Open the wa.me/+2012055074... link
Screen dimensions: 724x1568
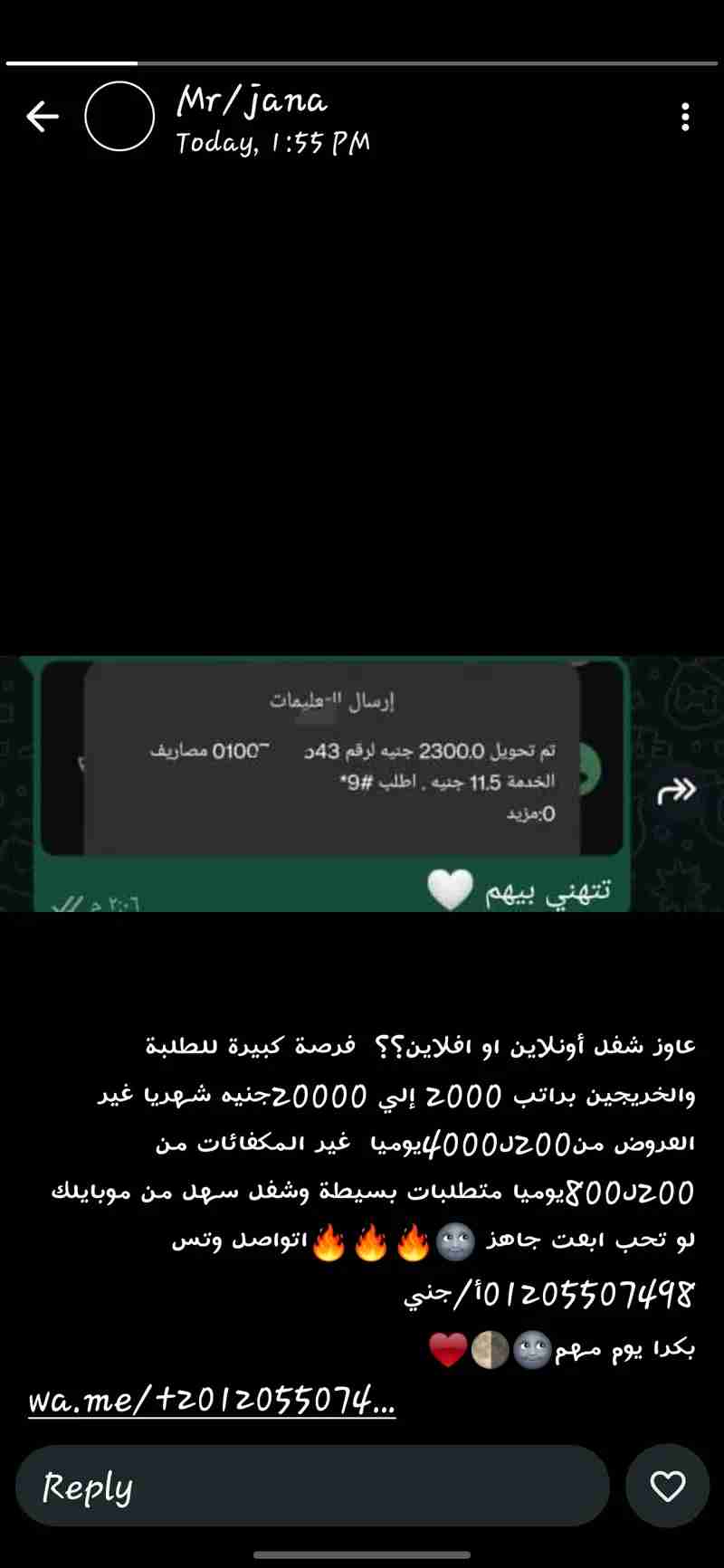point(212,1401)
